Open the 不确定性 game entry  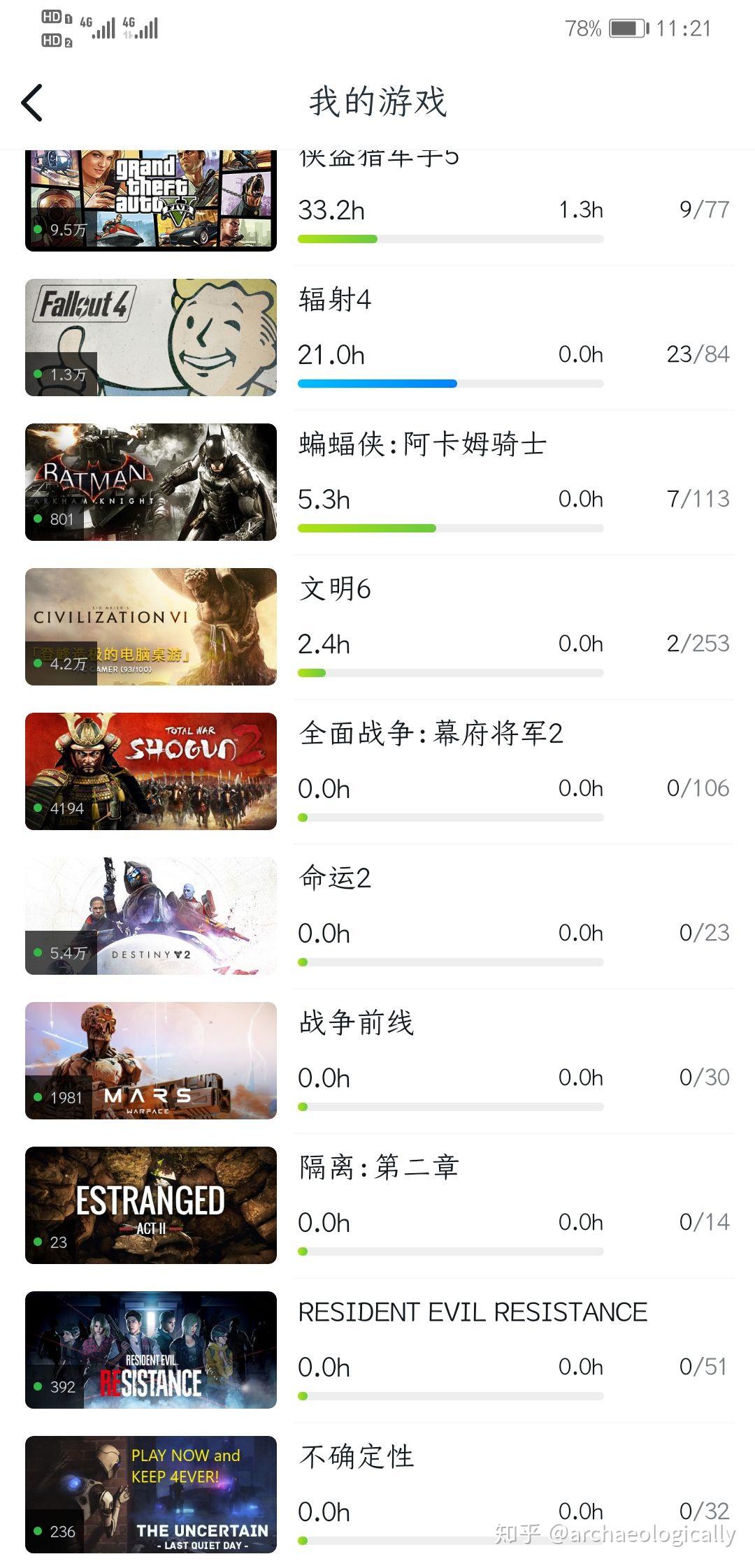[377, 1495]
